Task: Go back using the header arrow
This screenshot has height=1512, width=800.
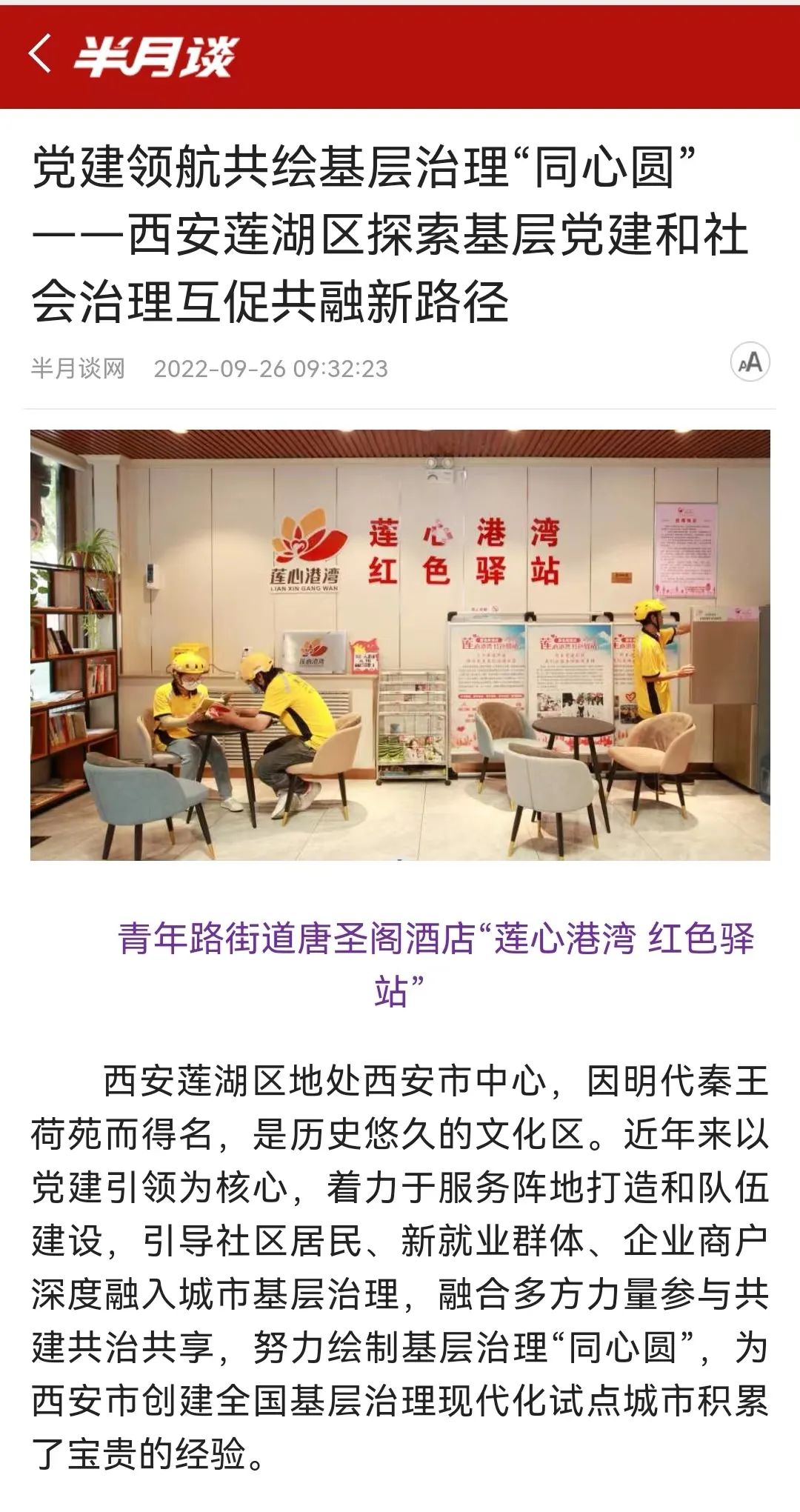Action: click(39, 55)
